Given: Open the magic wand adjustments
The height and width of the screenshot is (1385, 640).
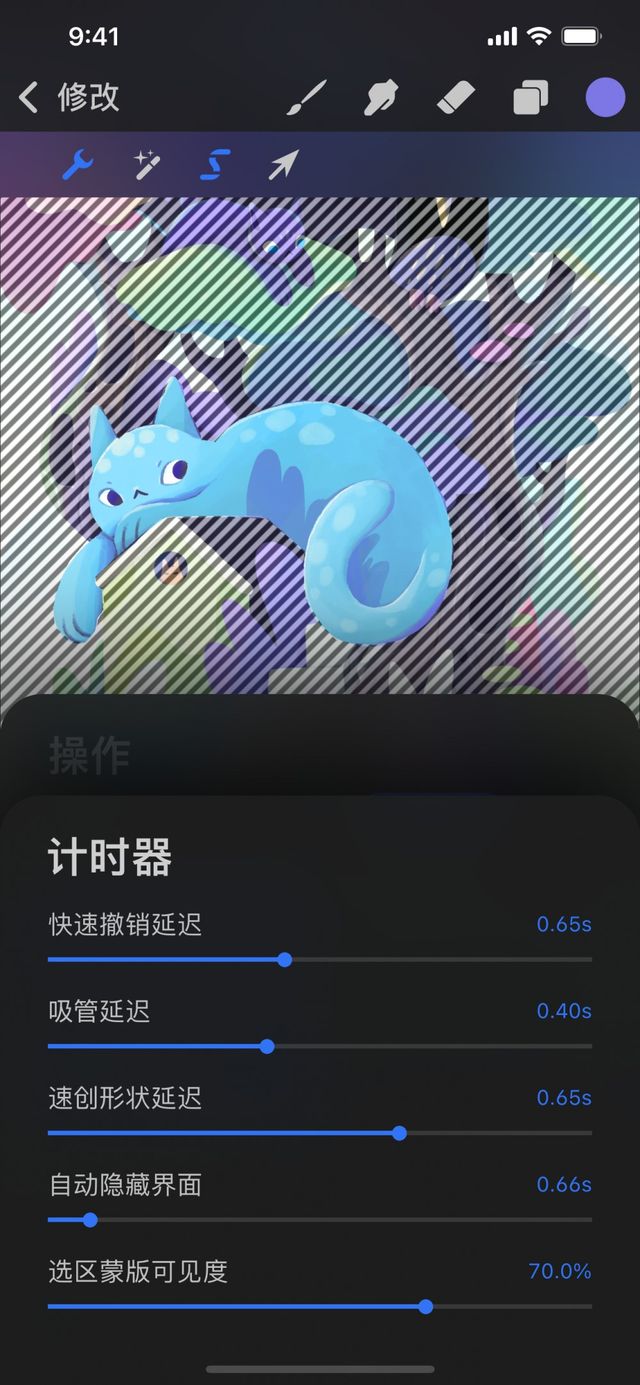Looking at the screenshot, I should (147, 165).
